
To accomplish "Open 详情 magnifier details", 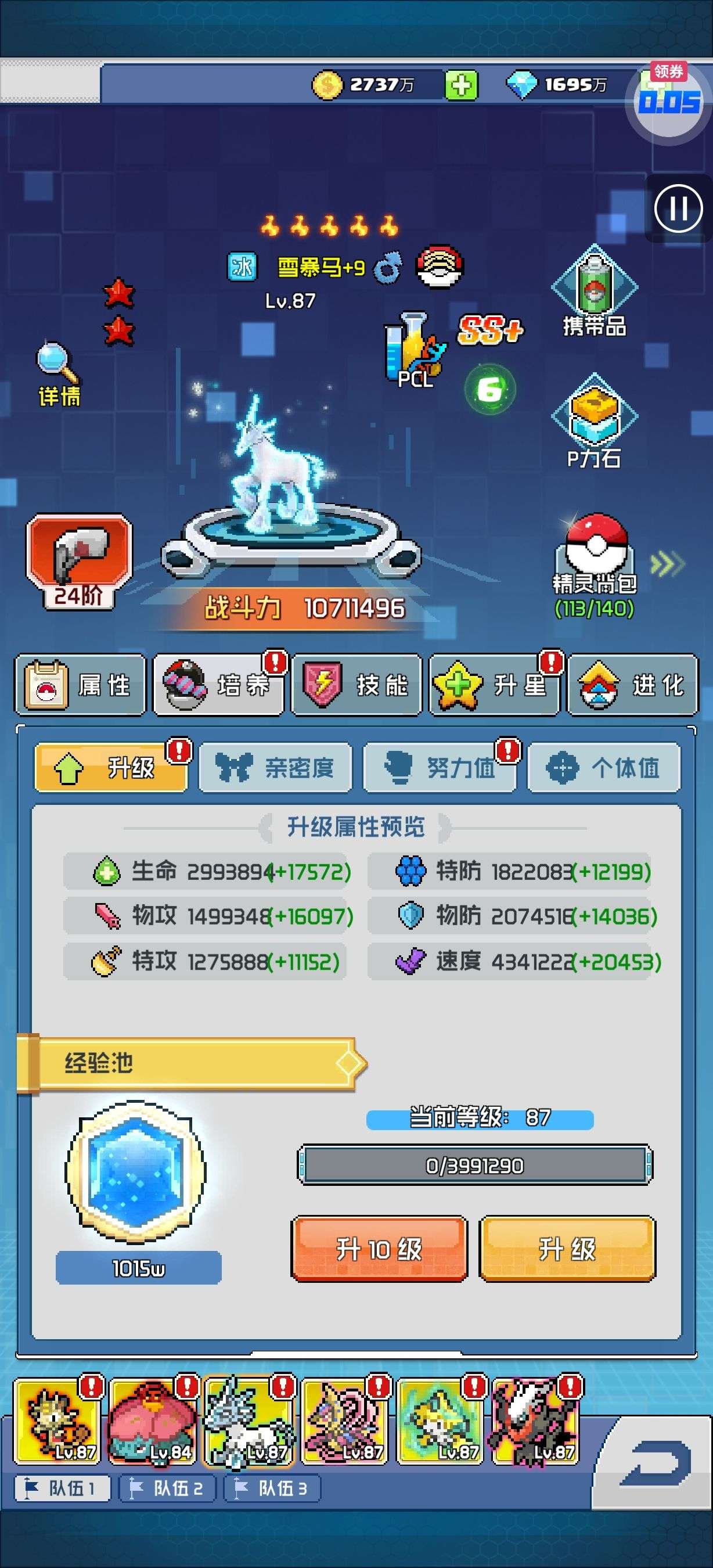I will (59, 376).
